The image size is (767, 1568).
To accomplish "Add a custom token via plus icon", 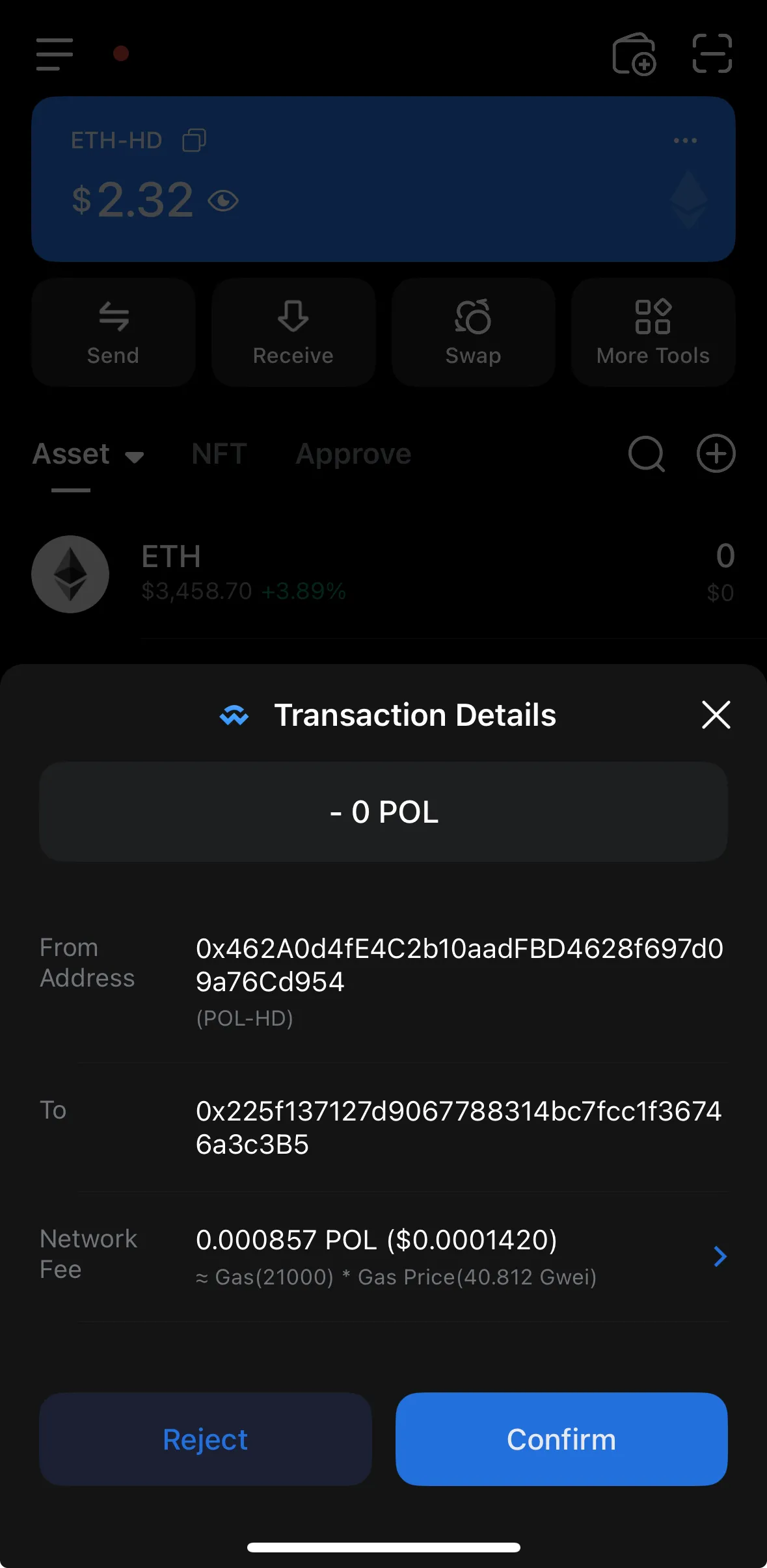I will point(716,454).
